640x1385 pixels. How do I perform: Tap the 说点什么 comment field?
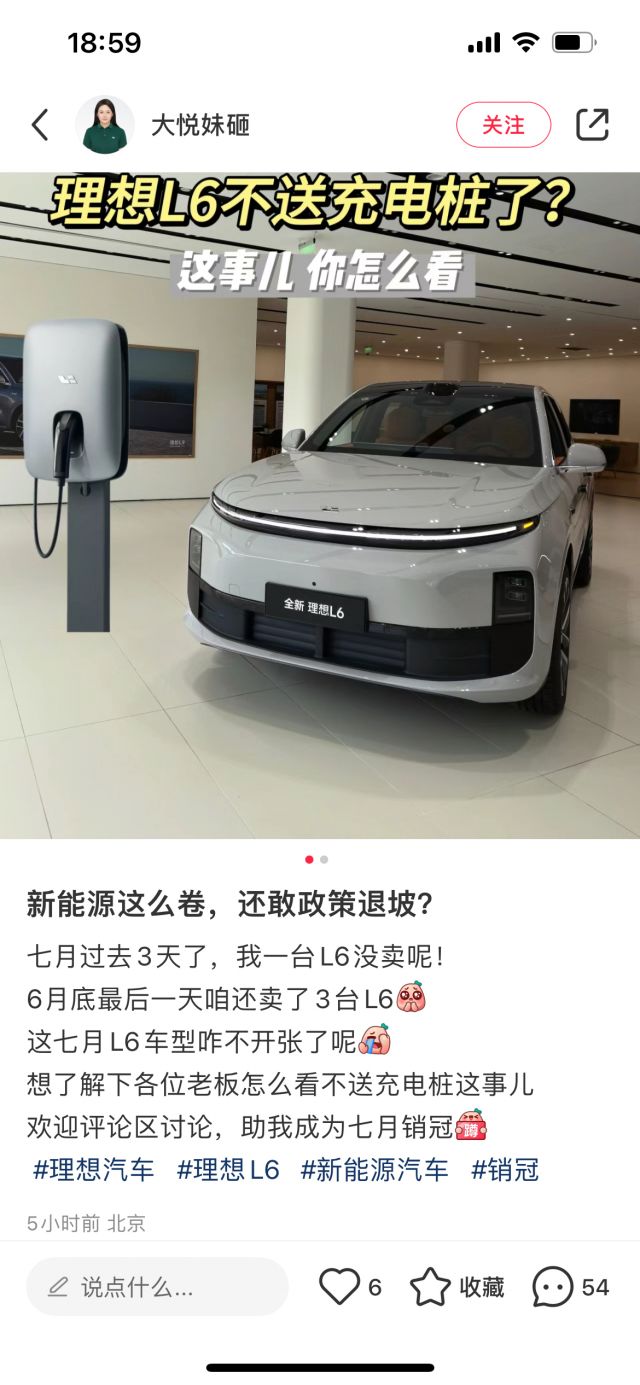[x=157, y=1287]
